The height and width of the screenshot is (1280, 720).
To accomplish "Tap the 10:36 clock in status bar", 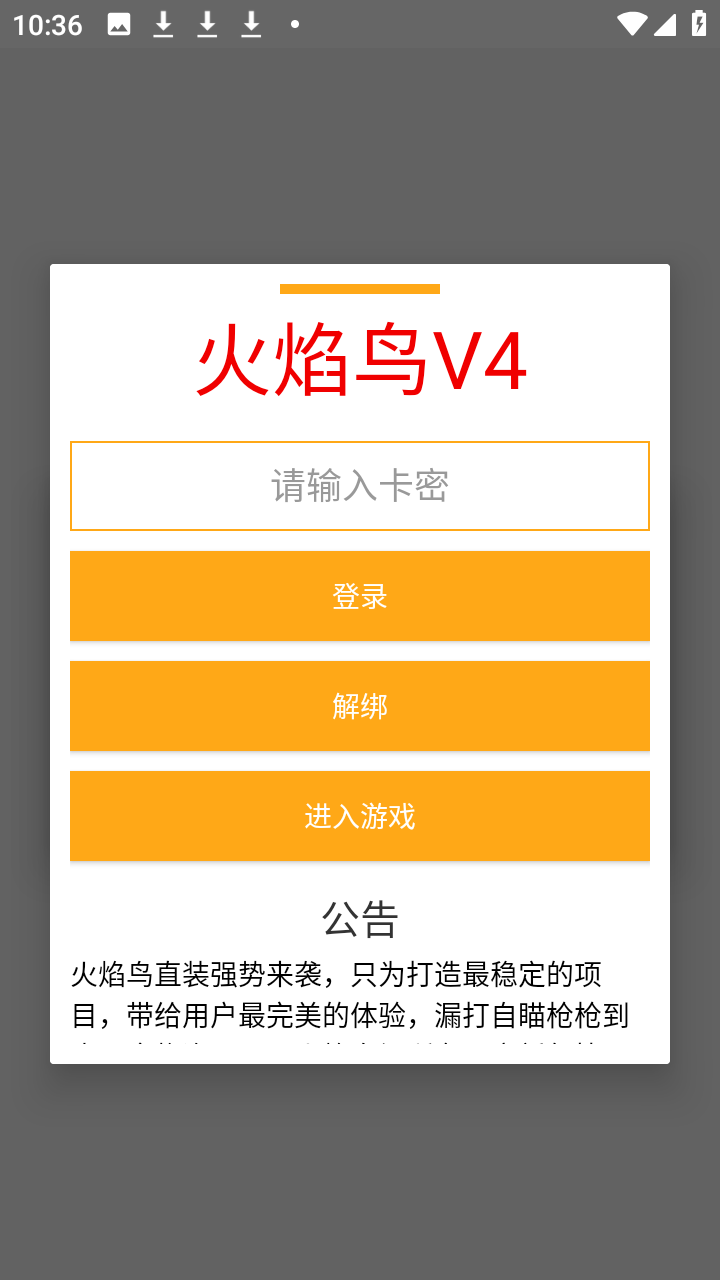I will pyautogui.click(x=46, y=24).
